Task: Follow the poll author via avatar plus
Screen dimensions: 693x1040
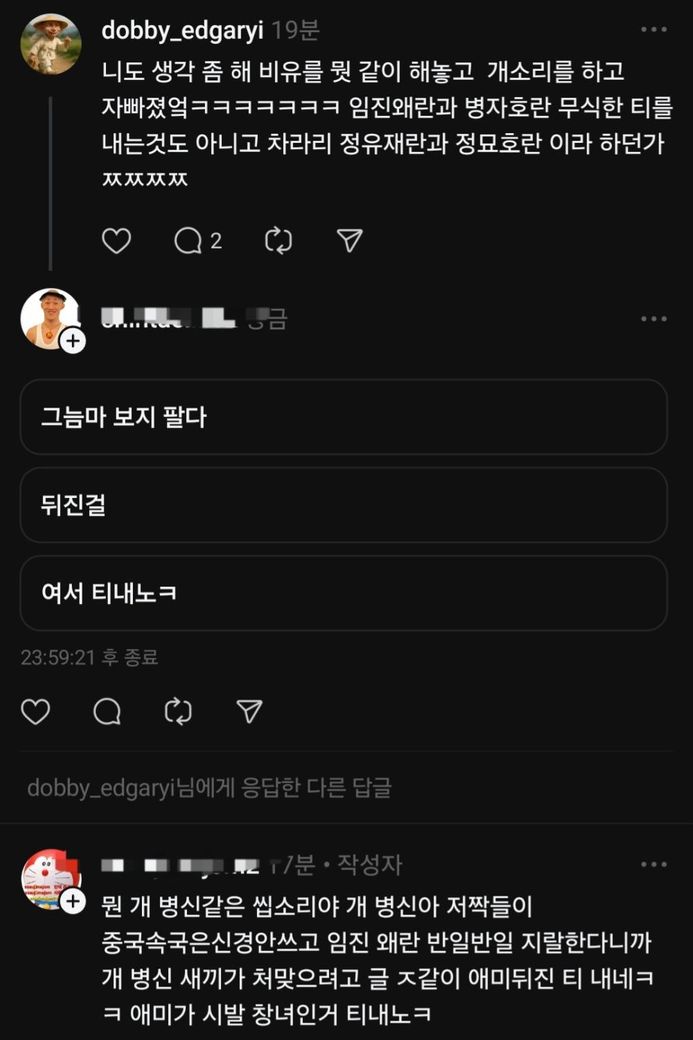Action: click(73, 341)
